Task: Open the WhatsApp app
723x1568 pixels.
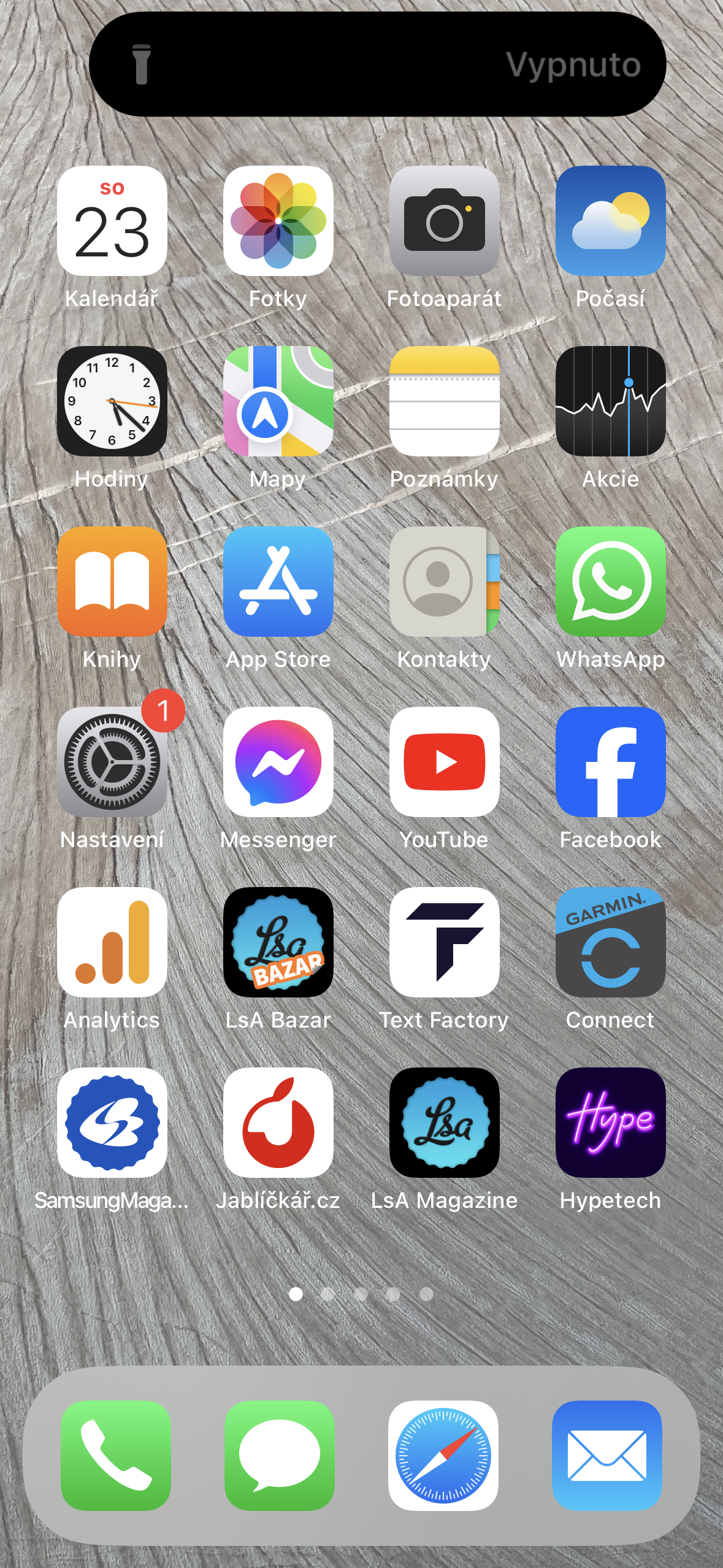Action: (x=610, y=584)
